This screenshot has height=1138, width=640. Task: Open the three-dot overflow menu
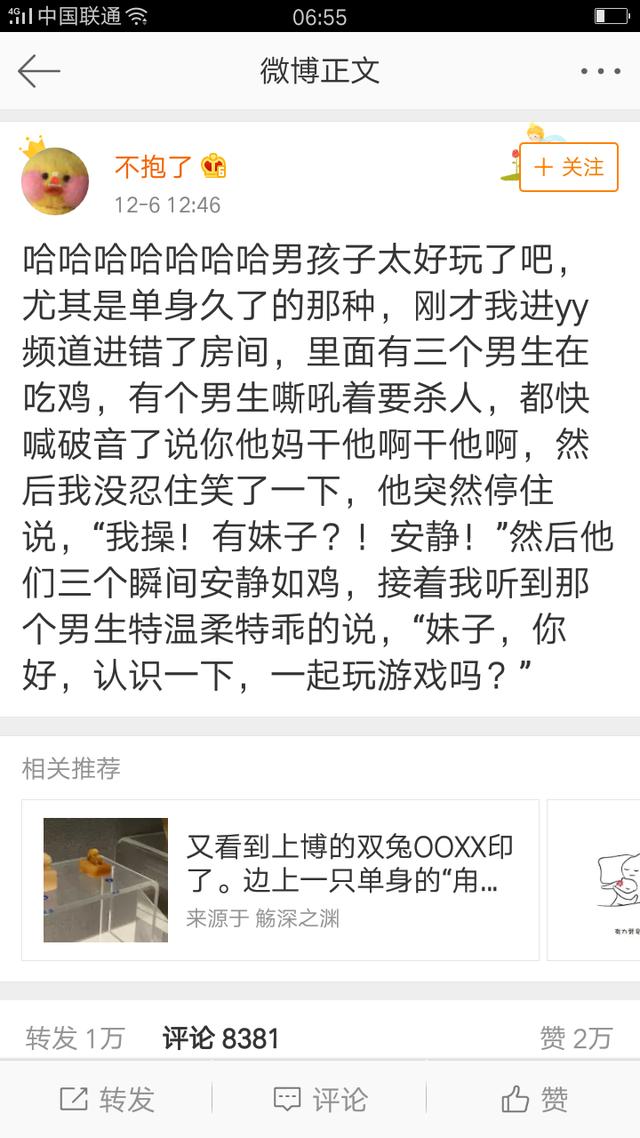click(x=600, y=71)
